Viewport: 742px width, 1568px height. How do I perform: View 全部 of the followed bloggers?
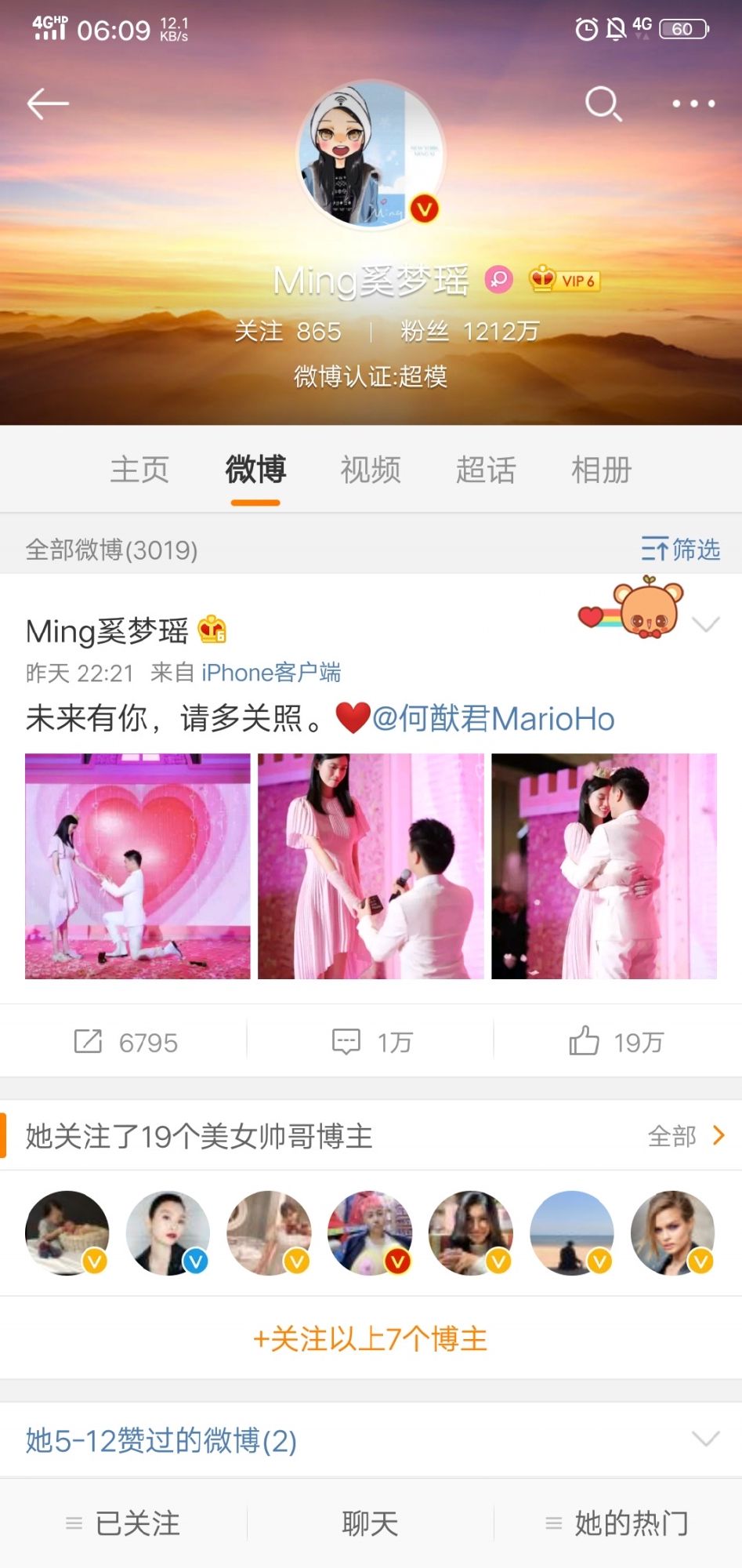[x=686, y=1135]
